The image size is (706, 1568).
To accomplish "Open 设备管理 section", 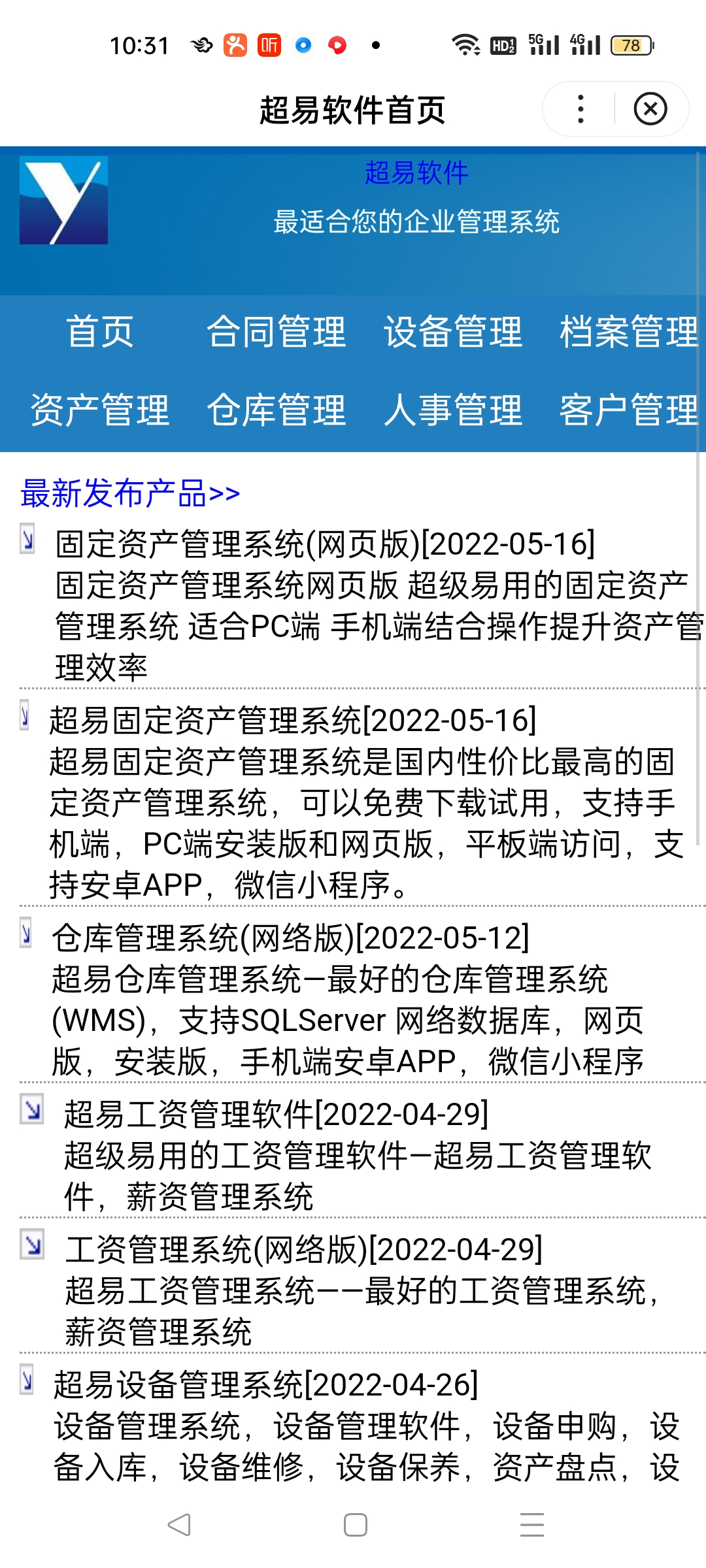I will coord(453,332).
